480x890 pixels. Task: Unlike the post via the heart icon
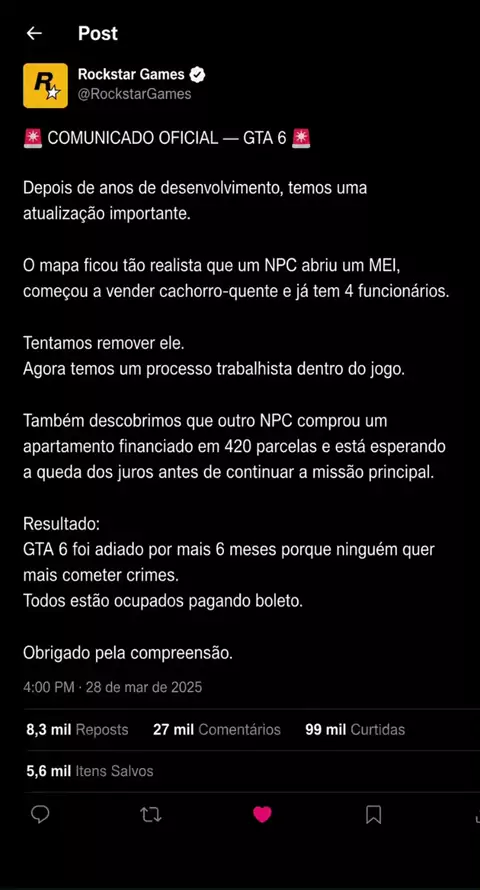click(262, 815)
